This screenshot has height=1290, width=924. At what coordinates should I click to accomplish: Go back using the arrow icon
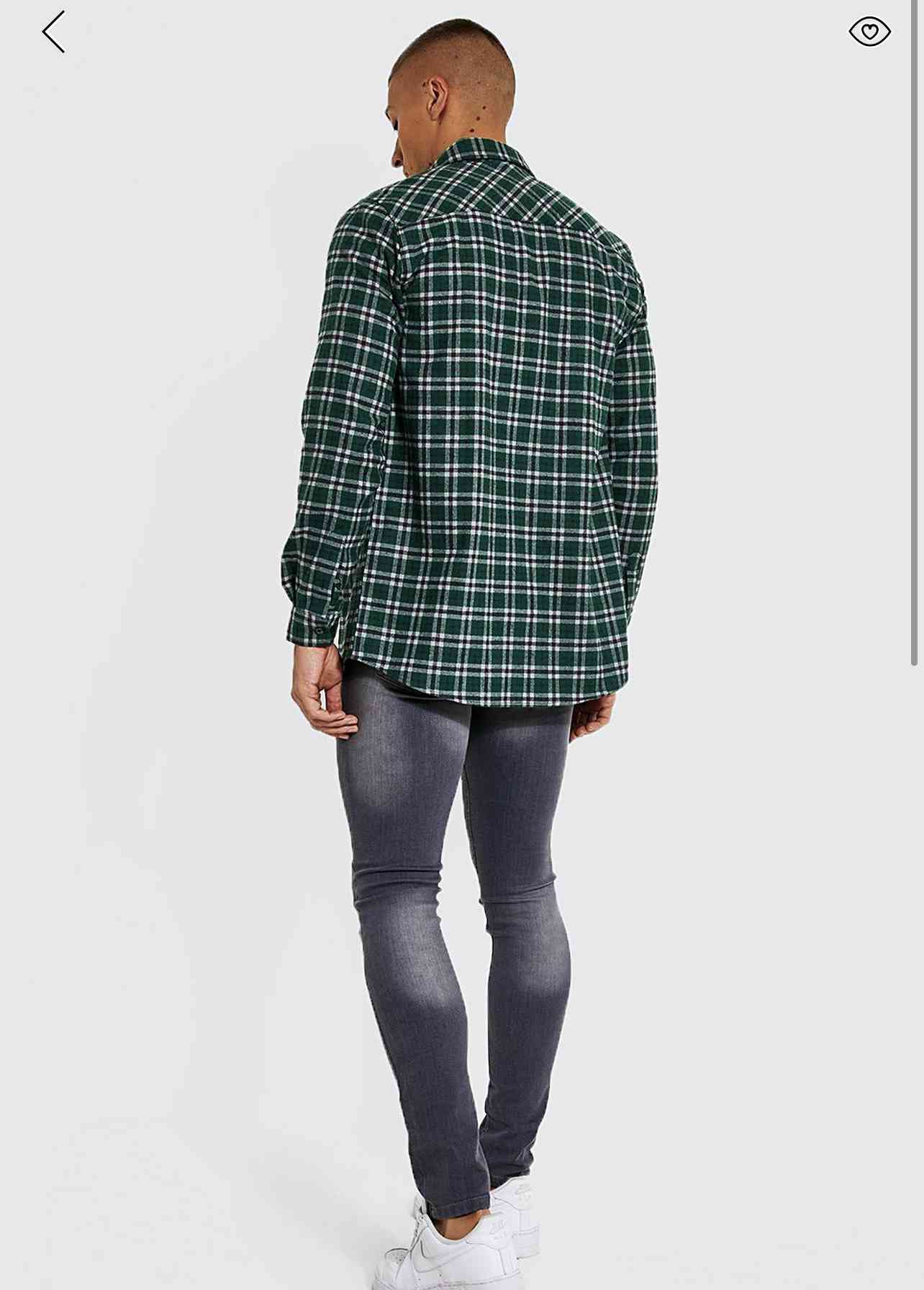pyautogui.click(x=53, y=32)
